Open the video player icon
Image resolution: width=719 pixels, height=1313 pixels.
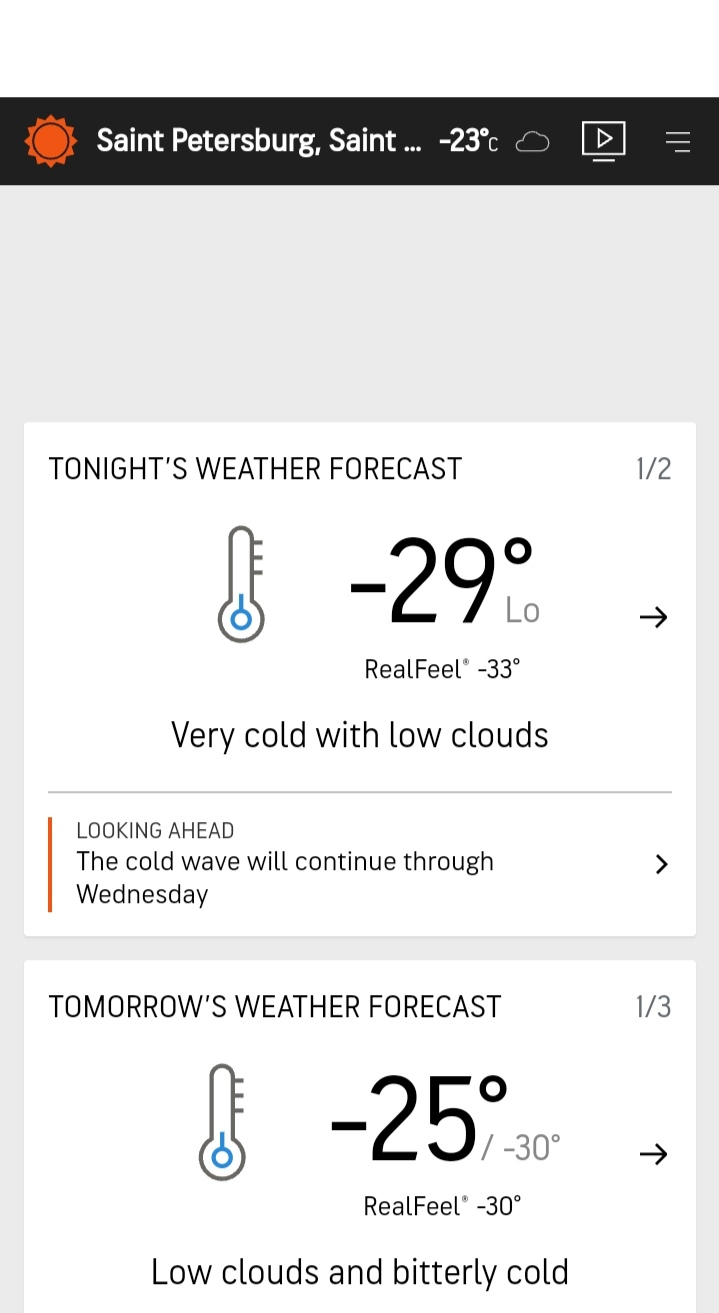(x=603, y=141)
